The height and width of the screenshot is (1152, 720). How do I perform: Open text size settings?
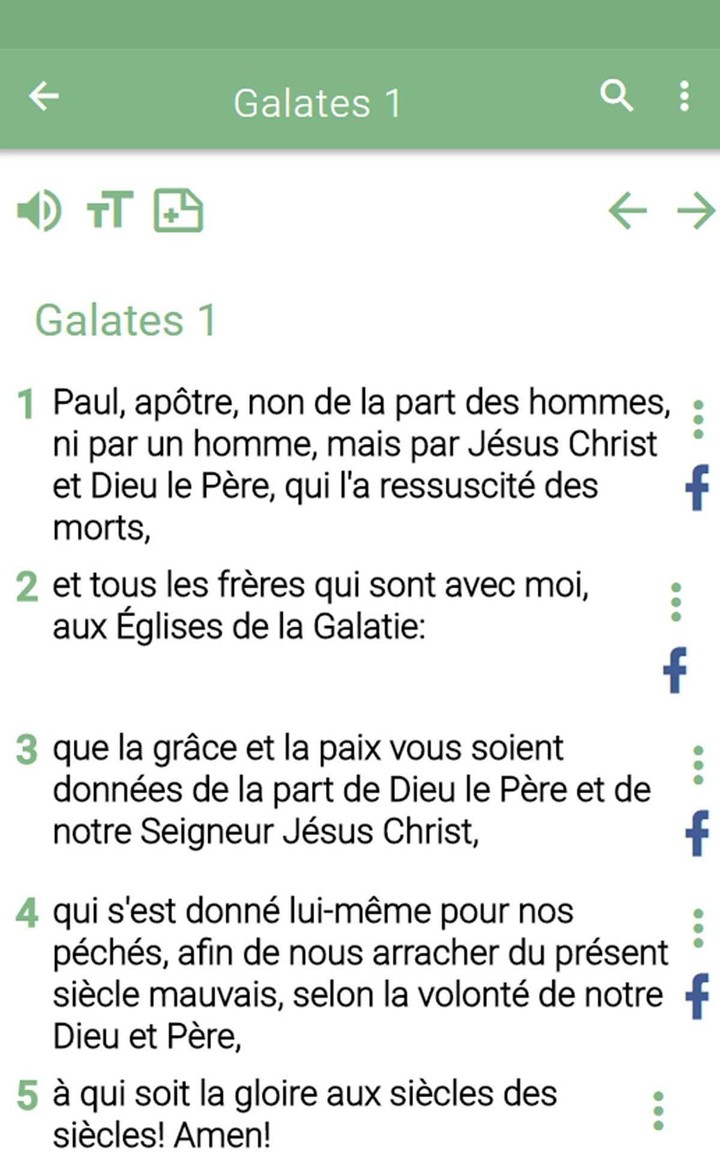click(x=110, y=211)
